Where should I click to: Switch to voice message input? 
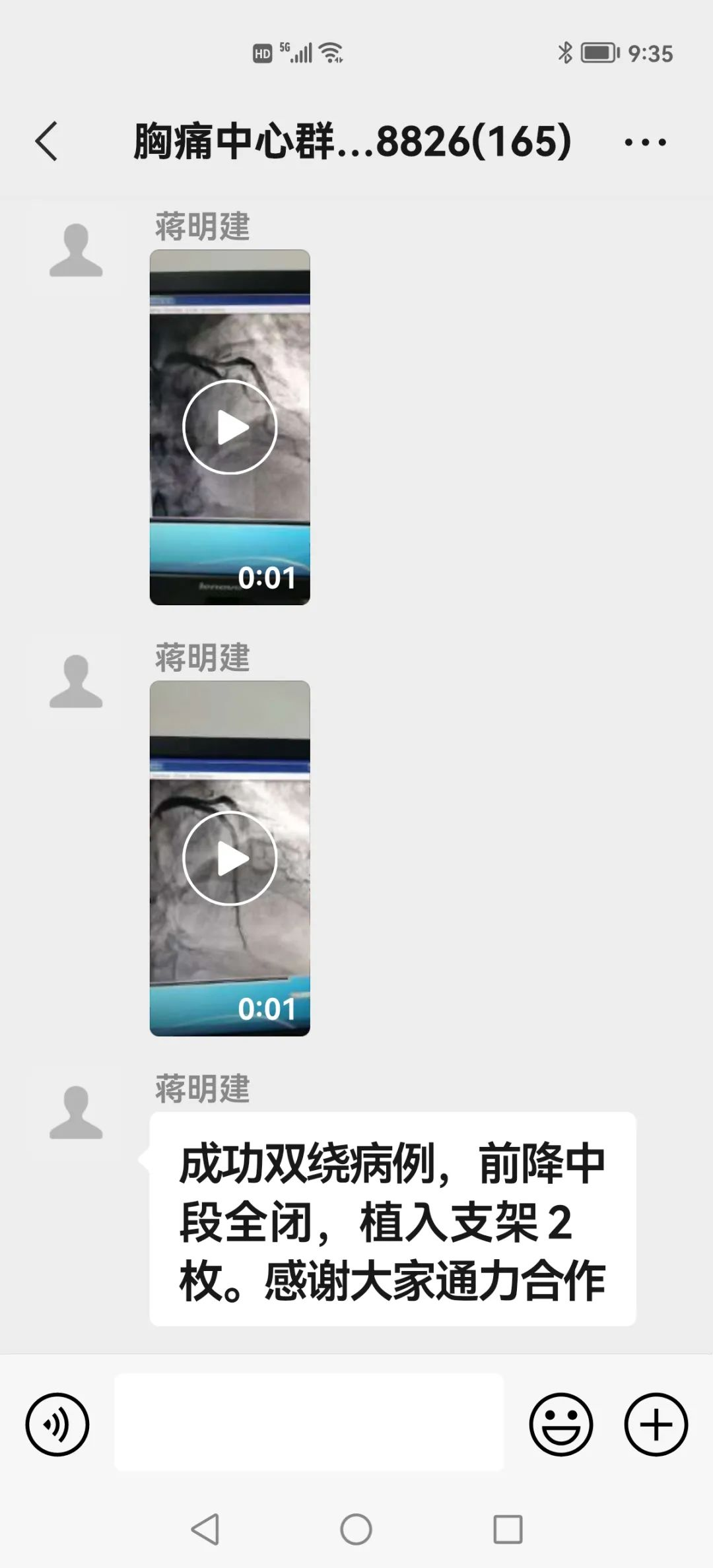click(x=57, y=1424)
